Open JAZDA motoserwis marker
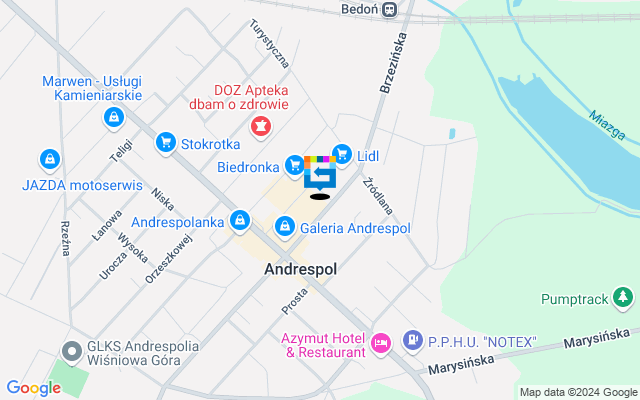 [48, 159]
